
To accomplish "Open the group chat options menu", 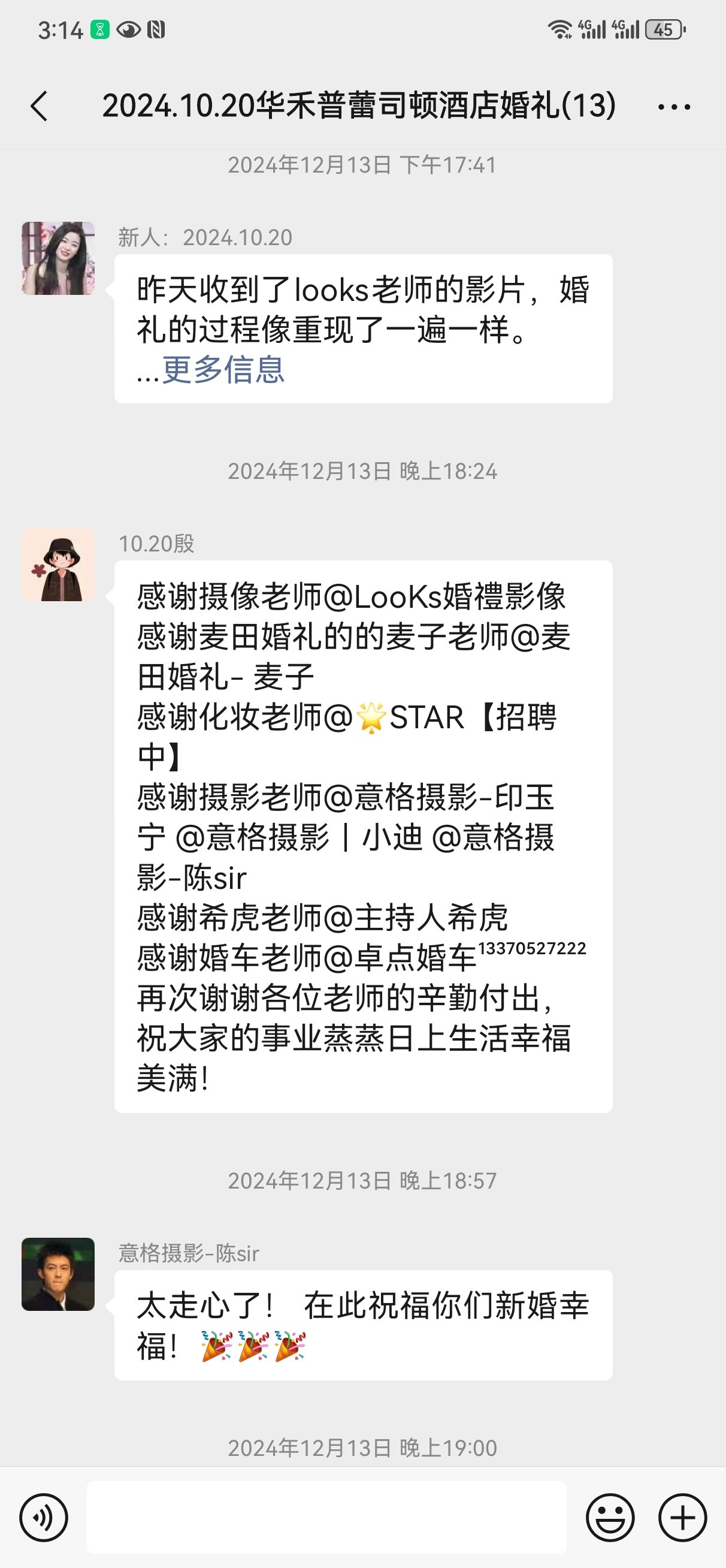I will 674,107.
